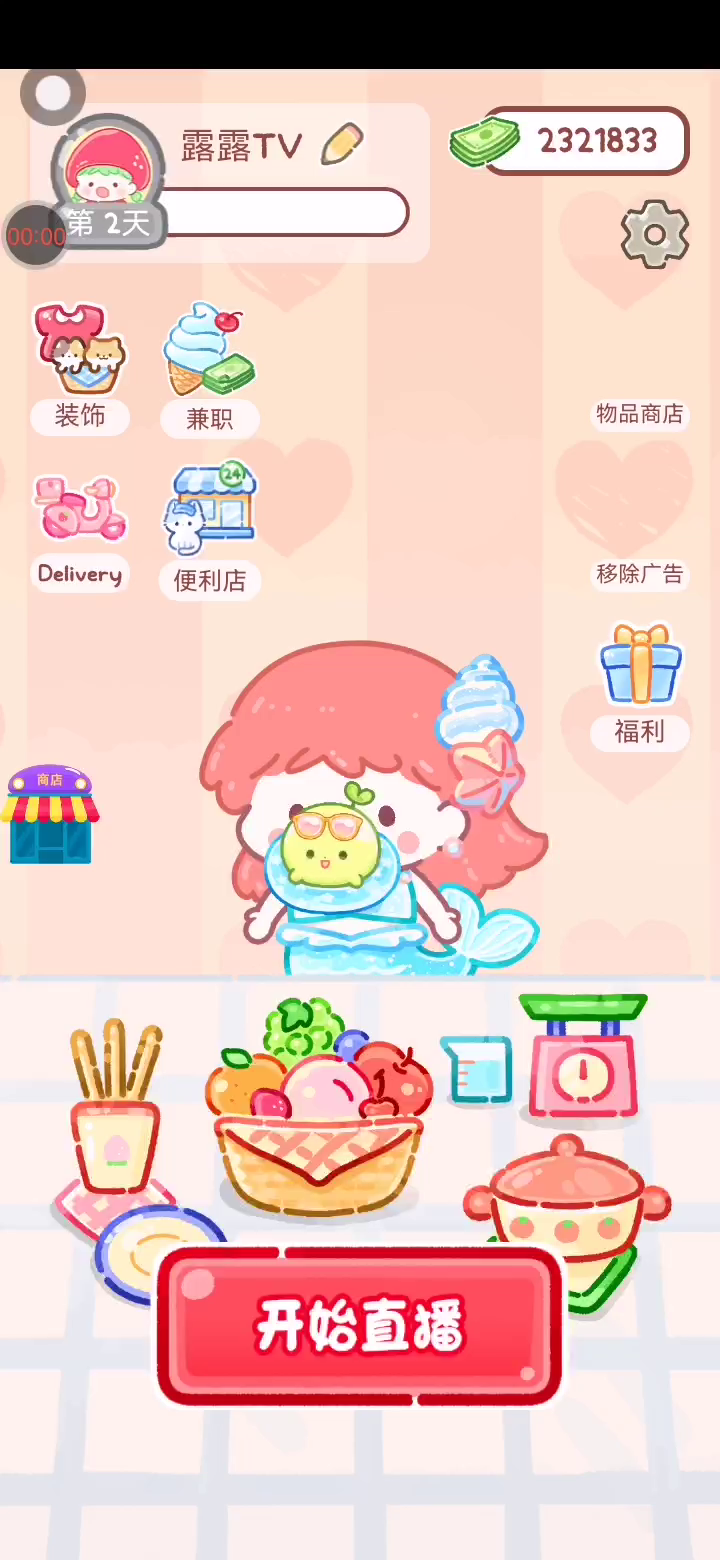Tap 移除广告 to remove ads
The image size is (720, 1560).
point(639,574)
